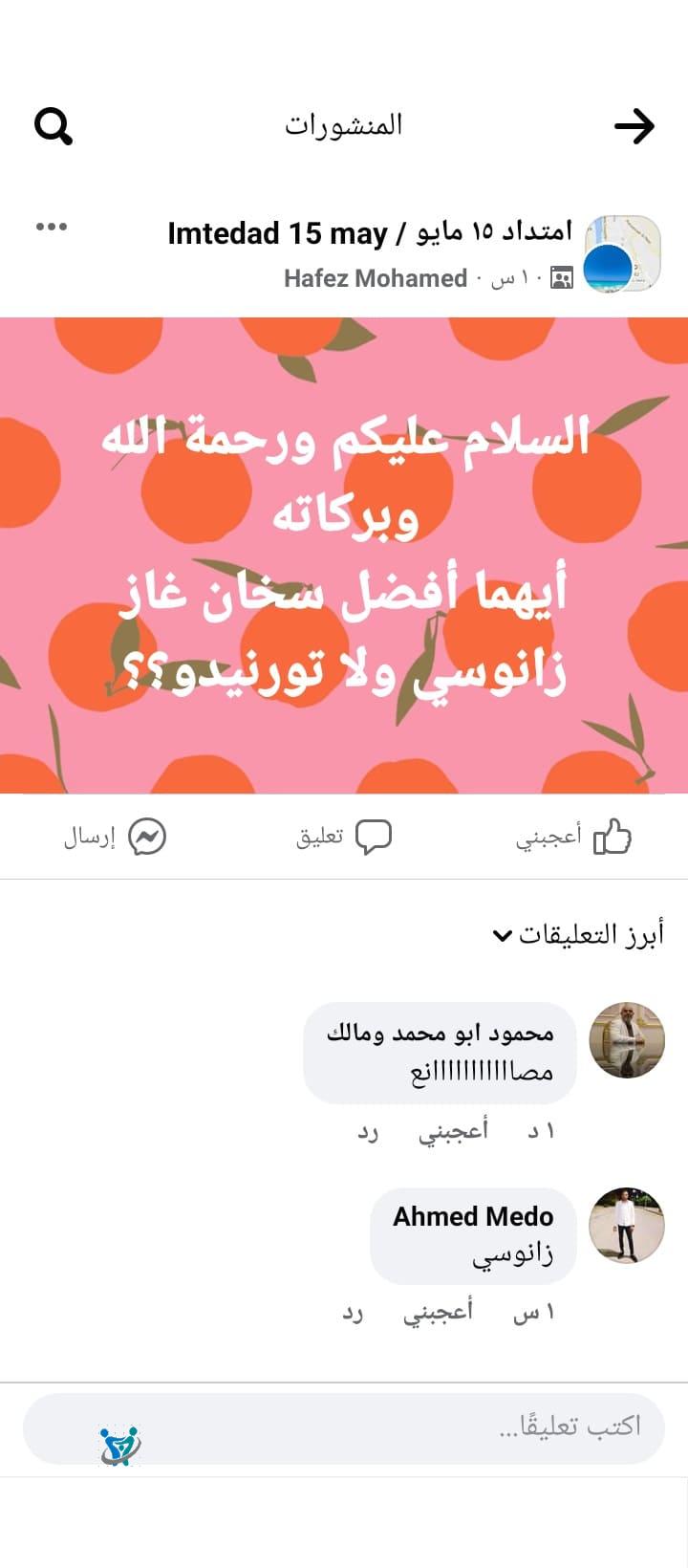Send the post via إرسال
This screenshot has height=1568, width=688.
115,837
